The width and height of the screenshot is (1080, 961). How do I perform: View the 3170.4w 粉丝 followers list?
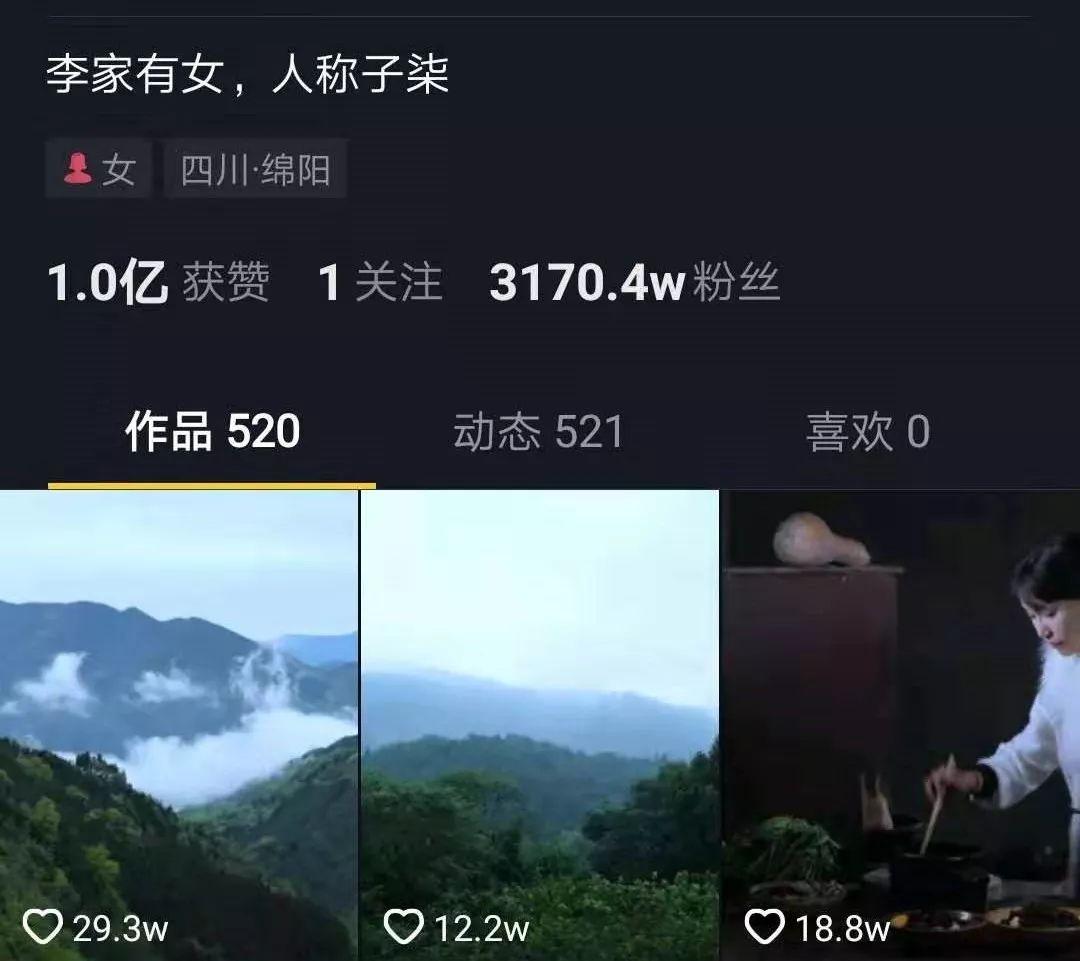tap(634, 283)
